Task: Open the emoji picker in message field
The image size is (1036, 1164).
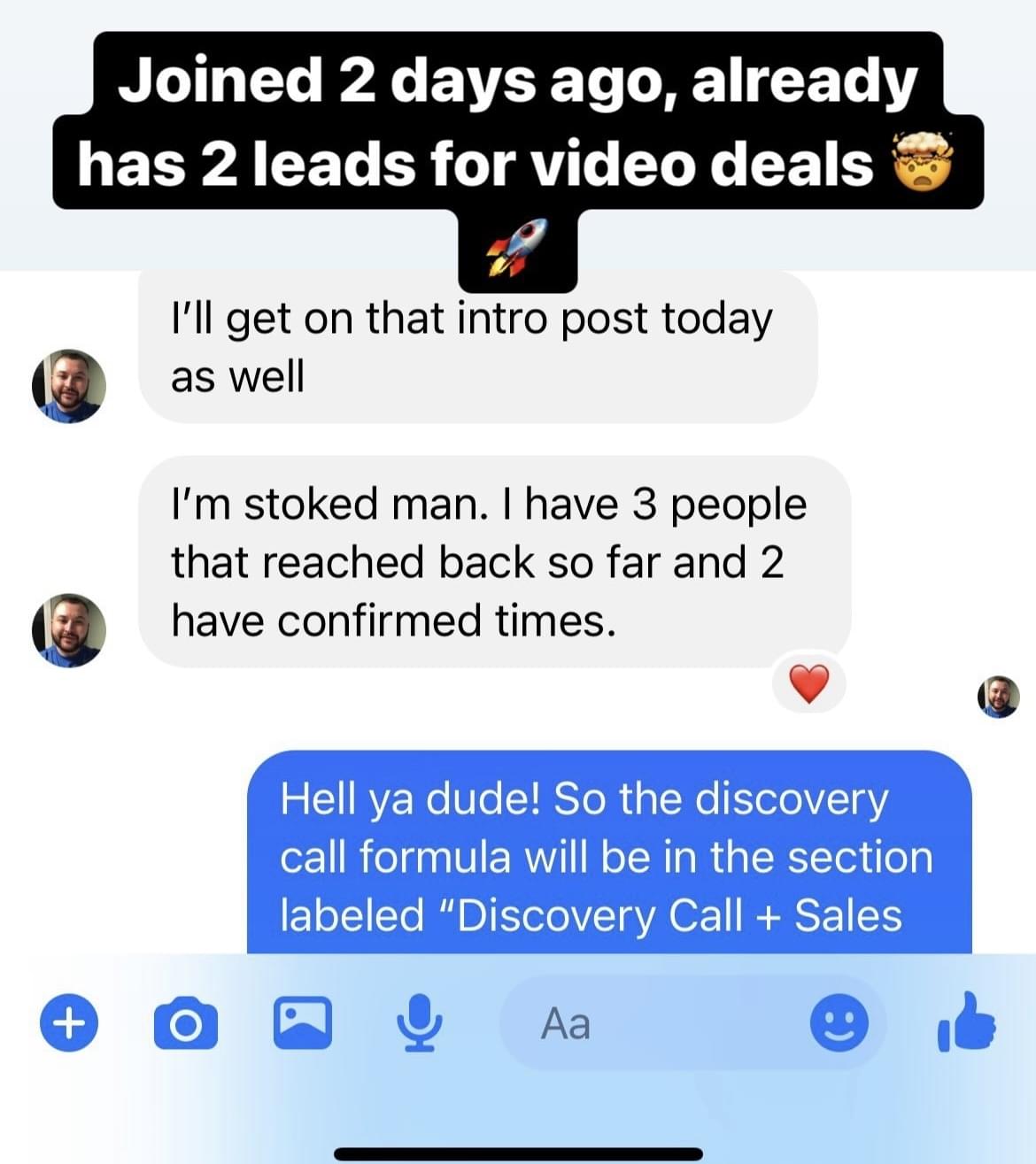Action: click(x=839, y=1023)
